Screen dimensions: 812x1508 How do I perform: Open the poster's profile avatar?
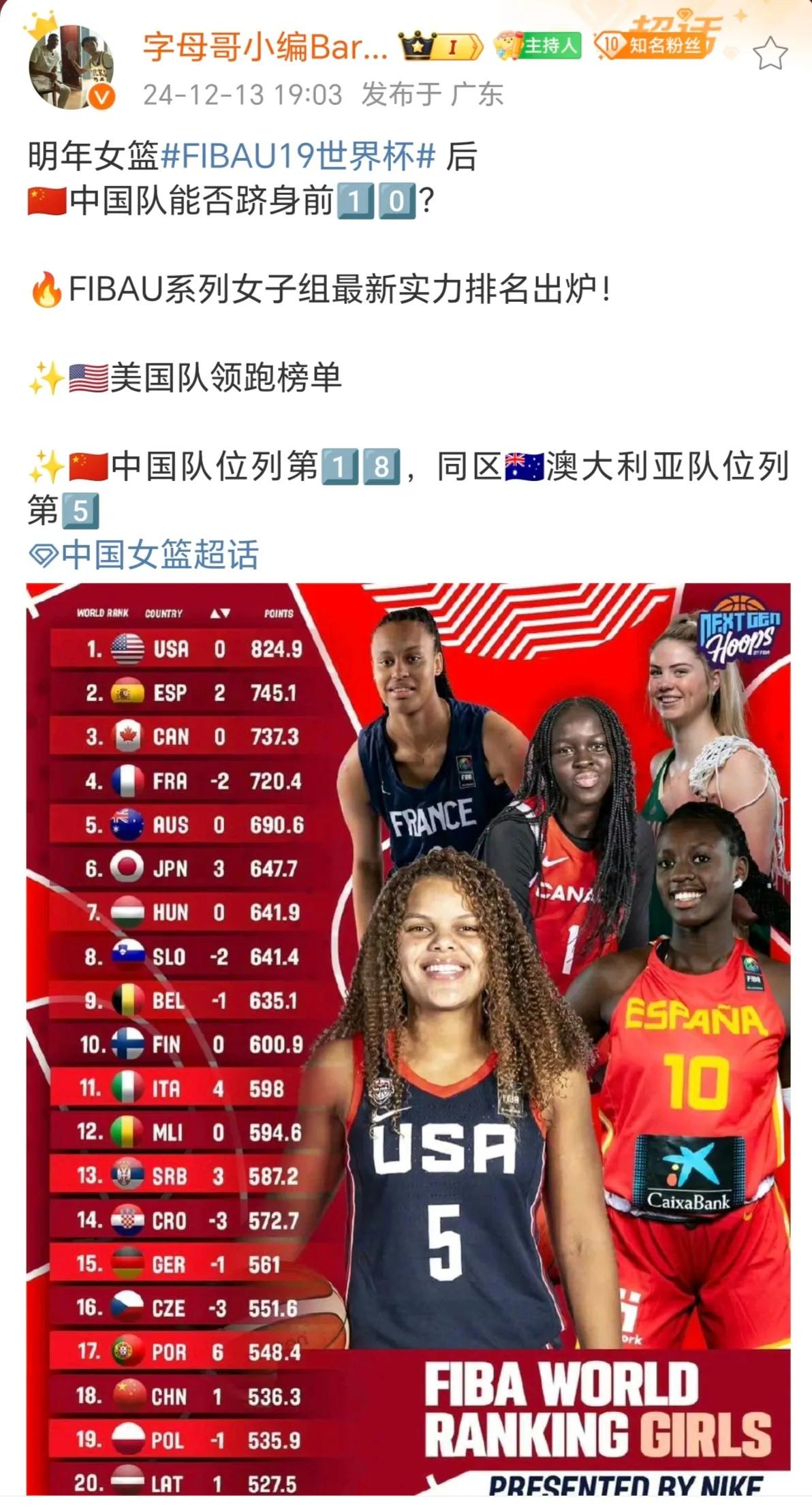coord(70,67)
